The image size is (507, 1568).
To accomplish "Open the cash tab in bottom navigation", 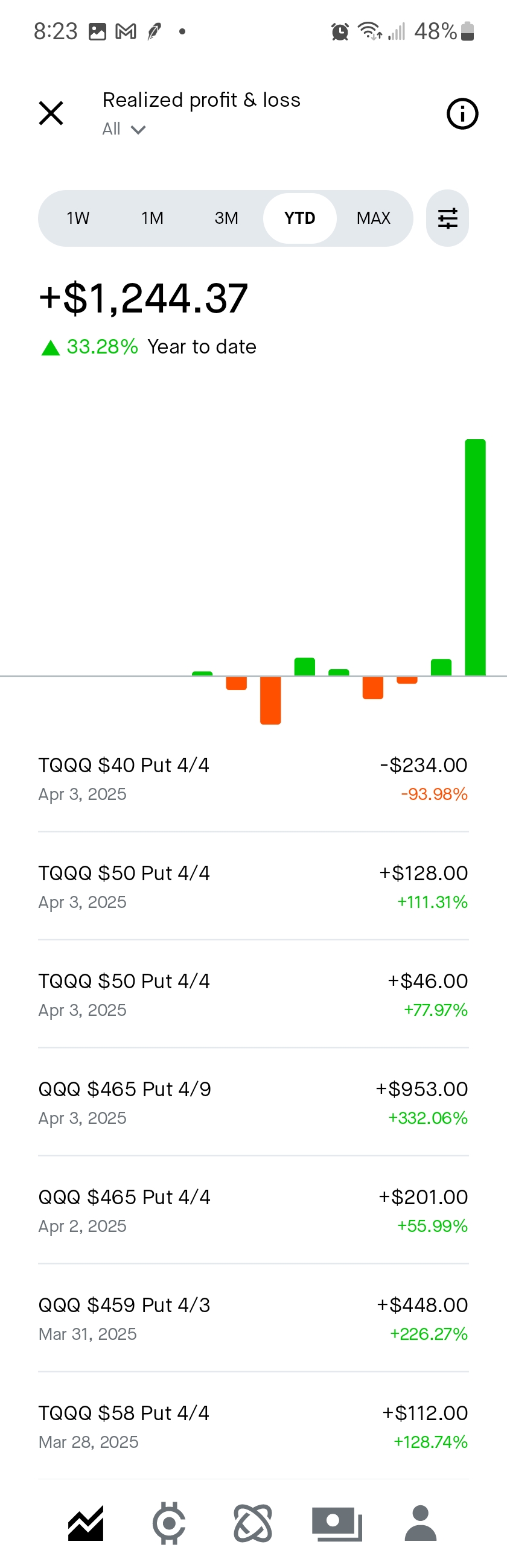I will [337, 1523].
